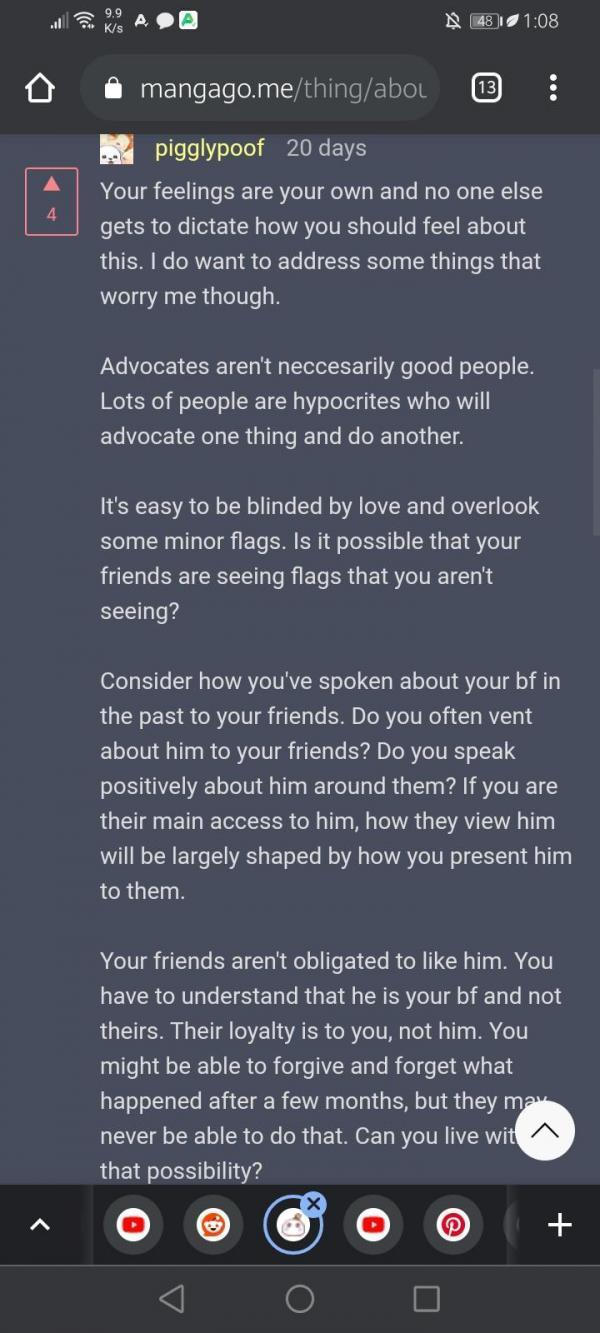This screenshot has height=1333, width=600.
Task: View pigglypoof's avatar picture
Action: [x=116, y=149]
